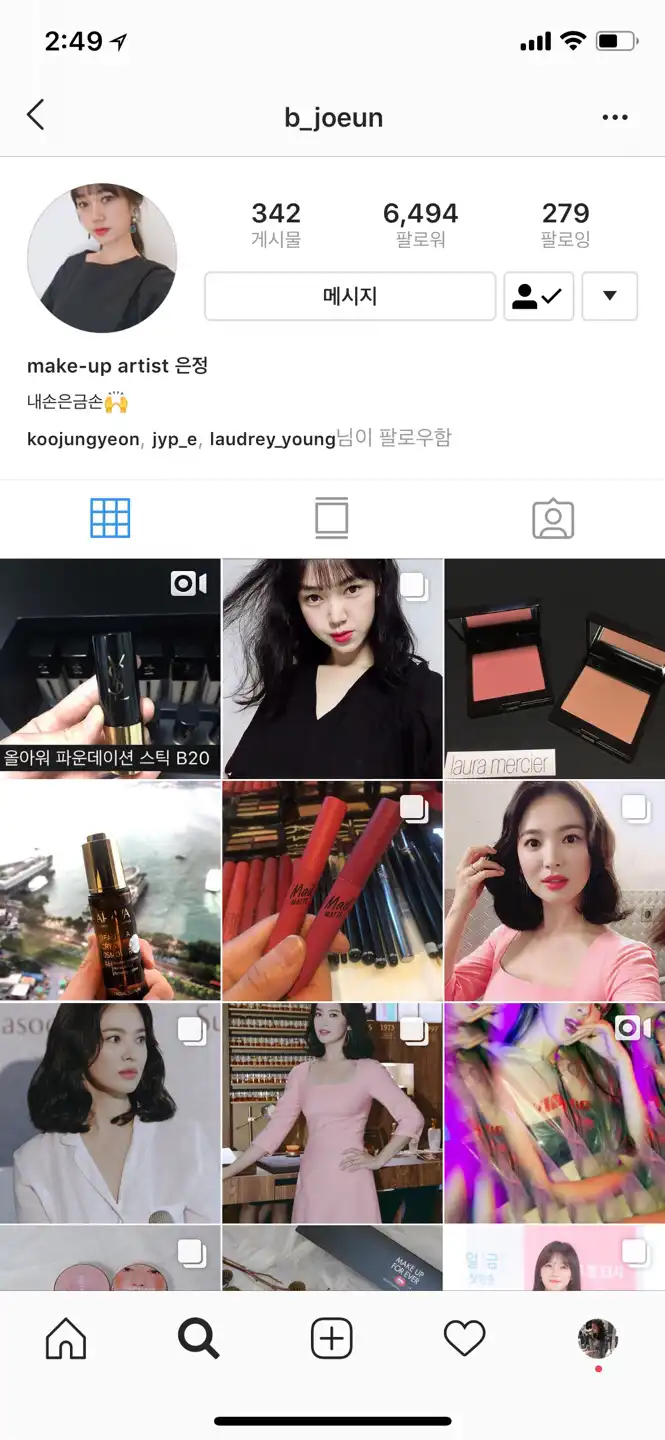Tap the 메시지 message button
Image resolution: width=665 pixels, height=1440 pixels.
350,296
